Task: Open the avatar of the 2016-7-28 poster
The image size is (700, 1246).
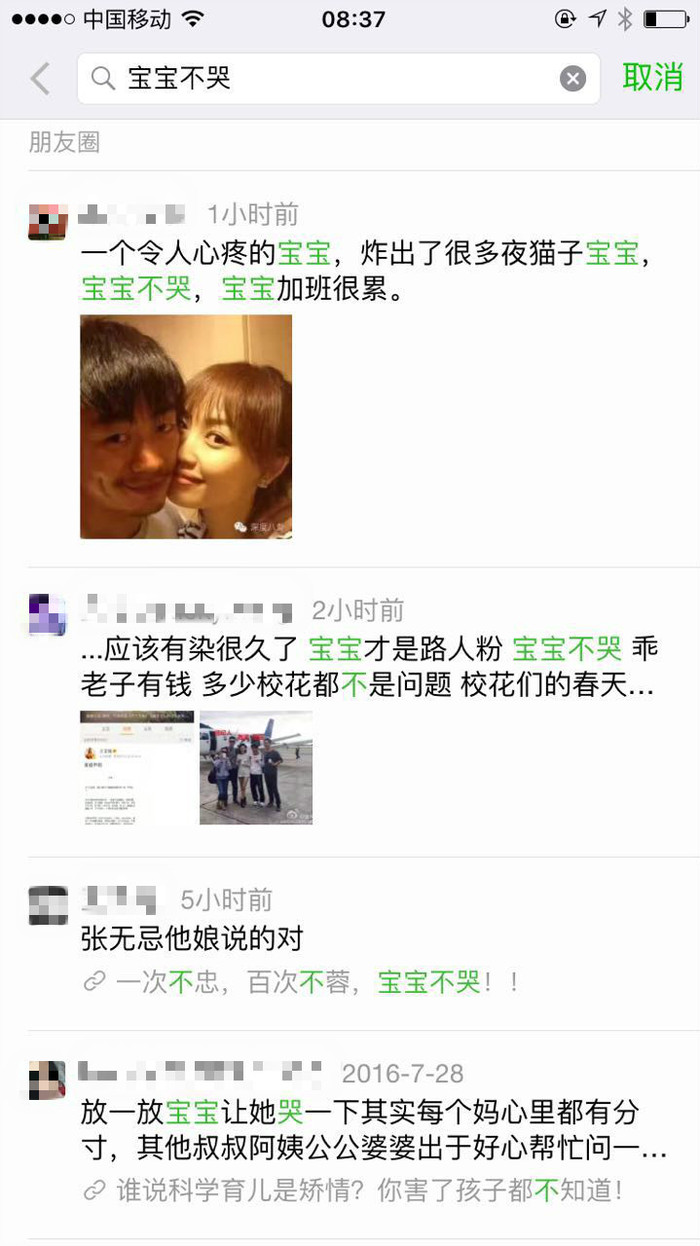Action: [47, 1081]
